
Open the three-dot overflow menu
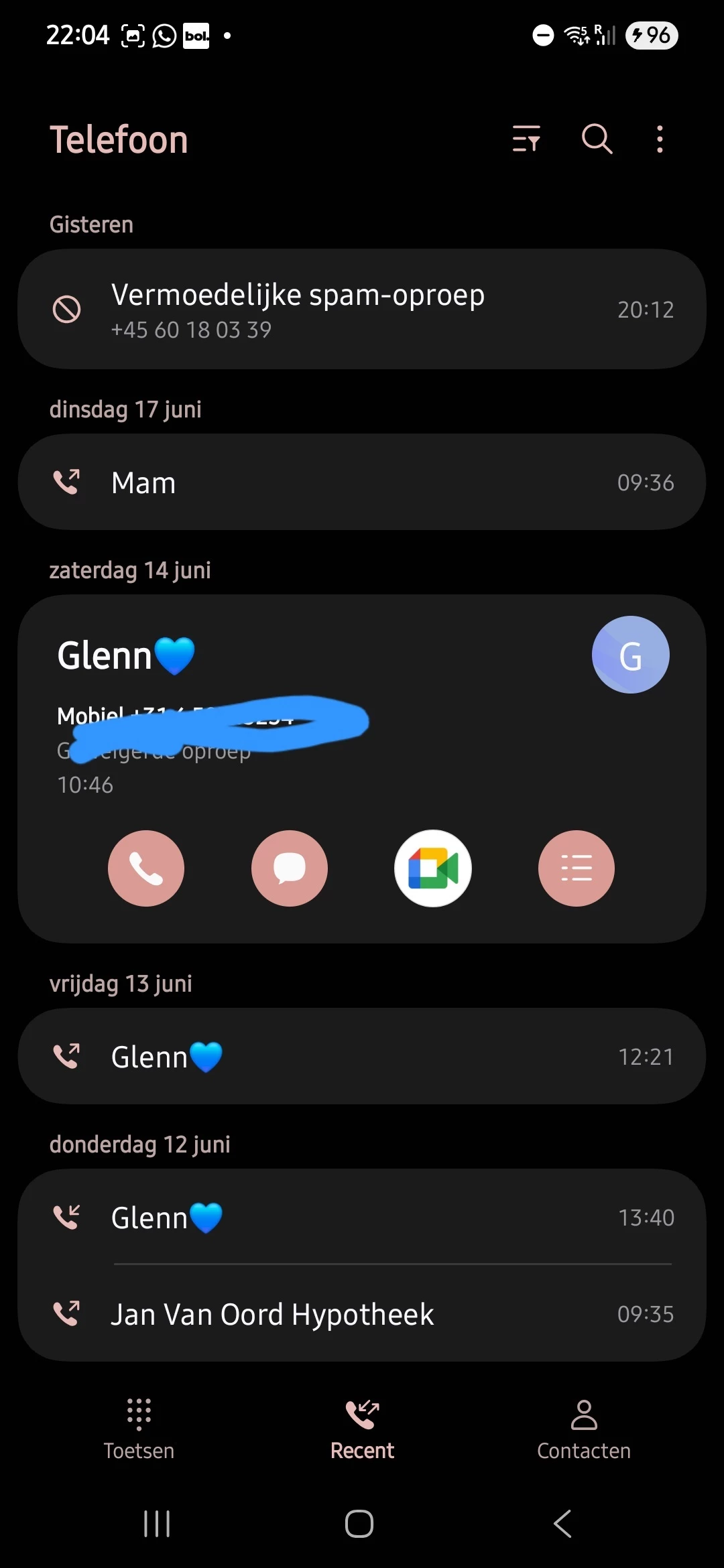pos(660,139)
